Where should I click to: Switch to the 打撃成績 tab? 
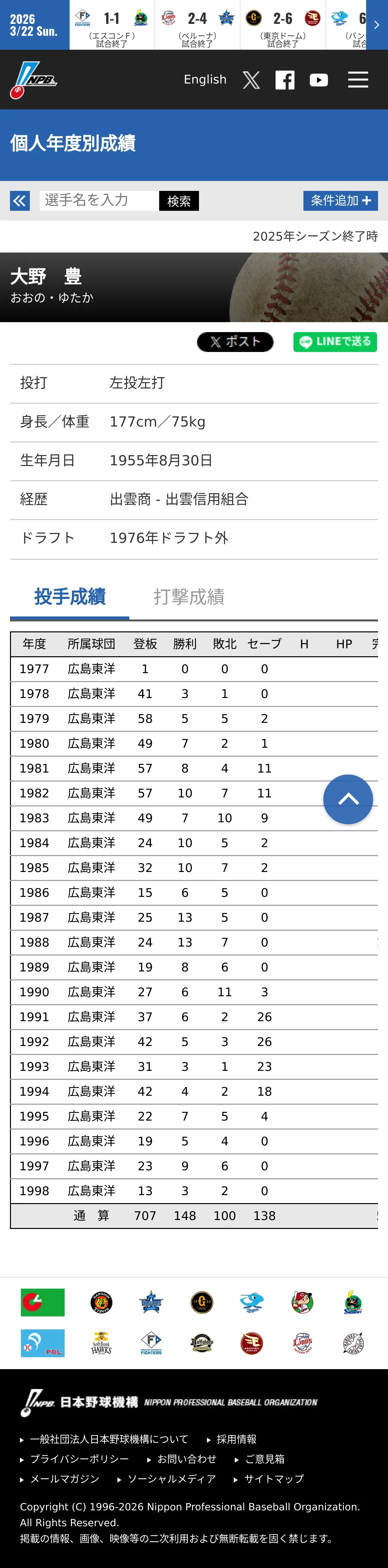coord(189,597)
